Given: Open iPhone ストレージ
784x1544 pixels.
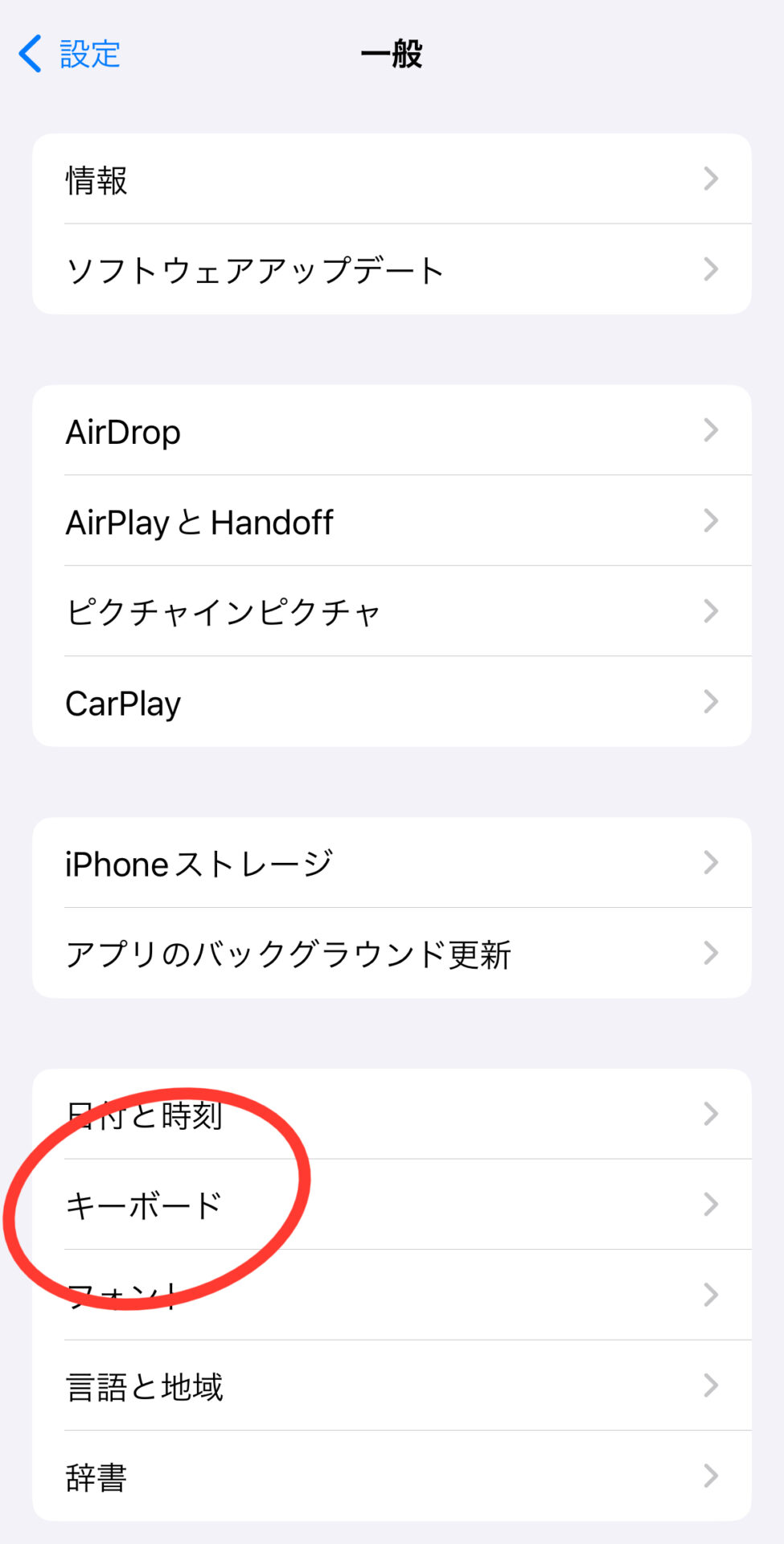Looking at the screenshot, I should 392,863.
